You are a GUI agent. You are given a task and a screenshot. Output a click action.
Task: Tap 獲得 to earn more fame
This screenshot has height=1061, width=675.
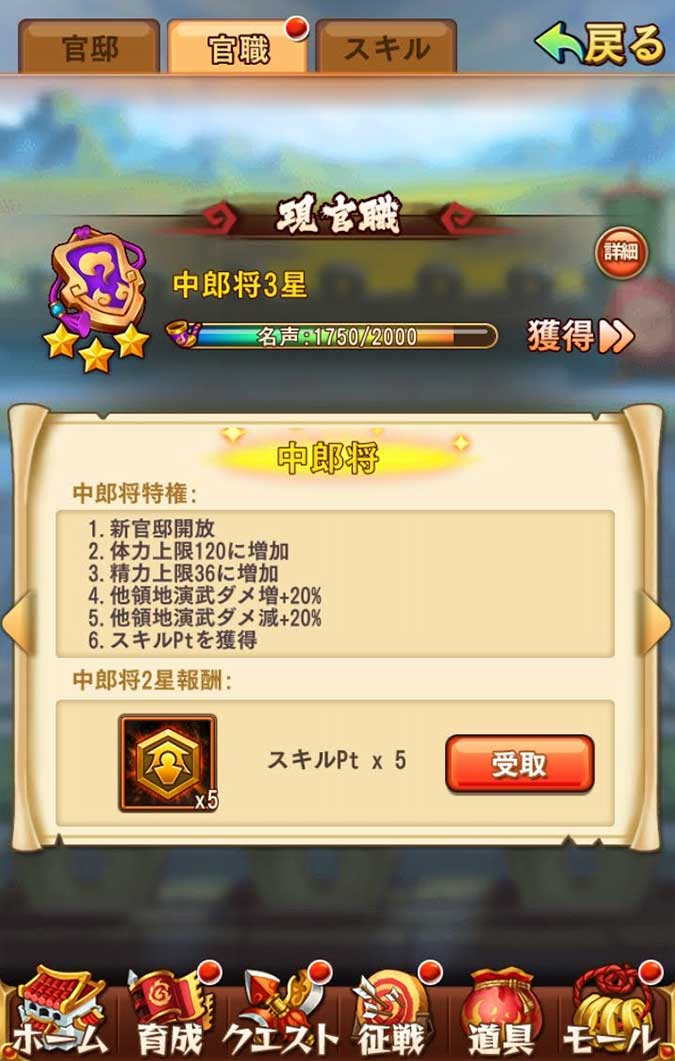coord(579,337)
